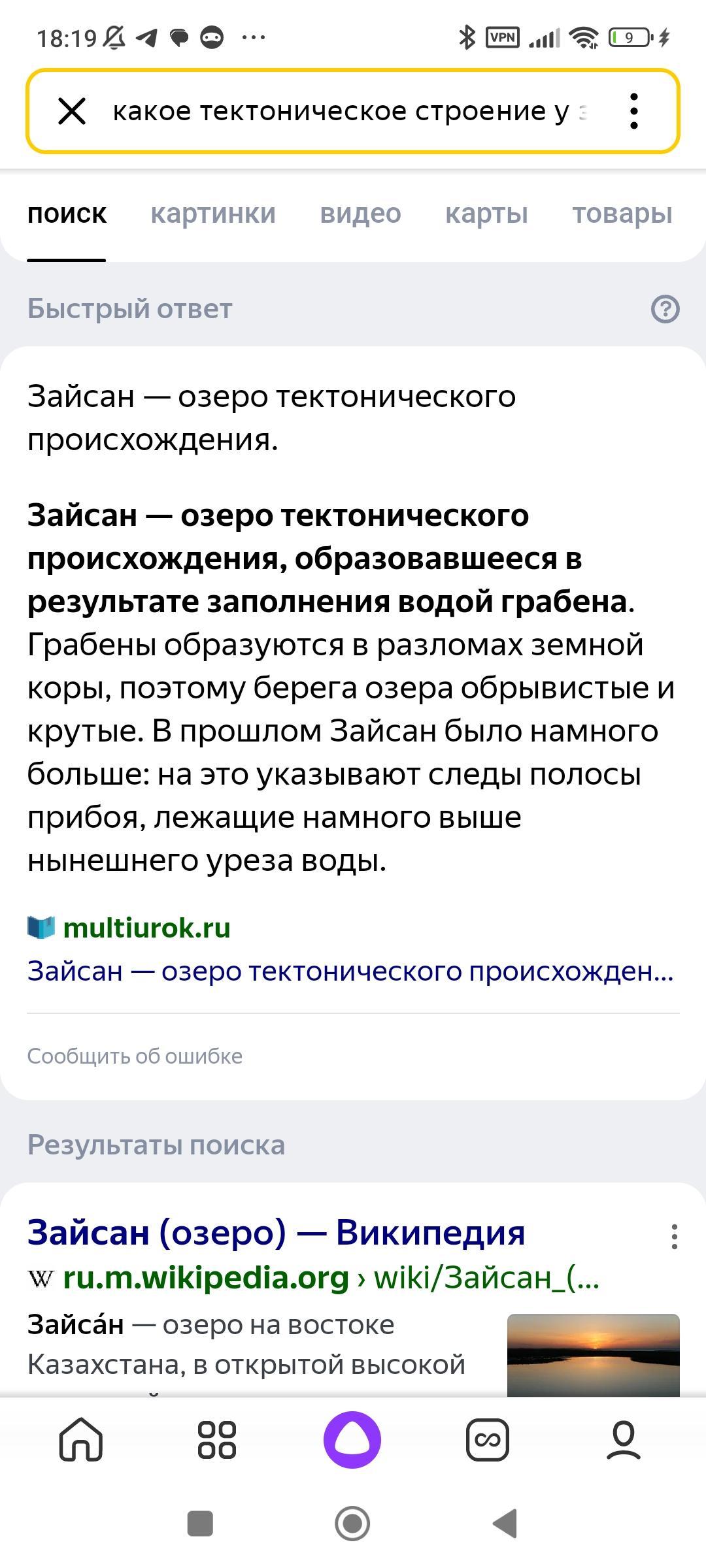Open the tabs infinity button
The width and height of the screenshot is (706, 1568).
tap(488, 1439)
